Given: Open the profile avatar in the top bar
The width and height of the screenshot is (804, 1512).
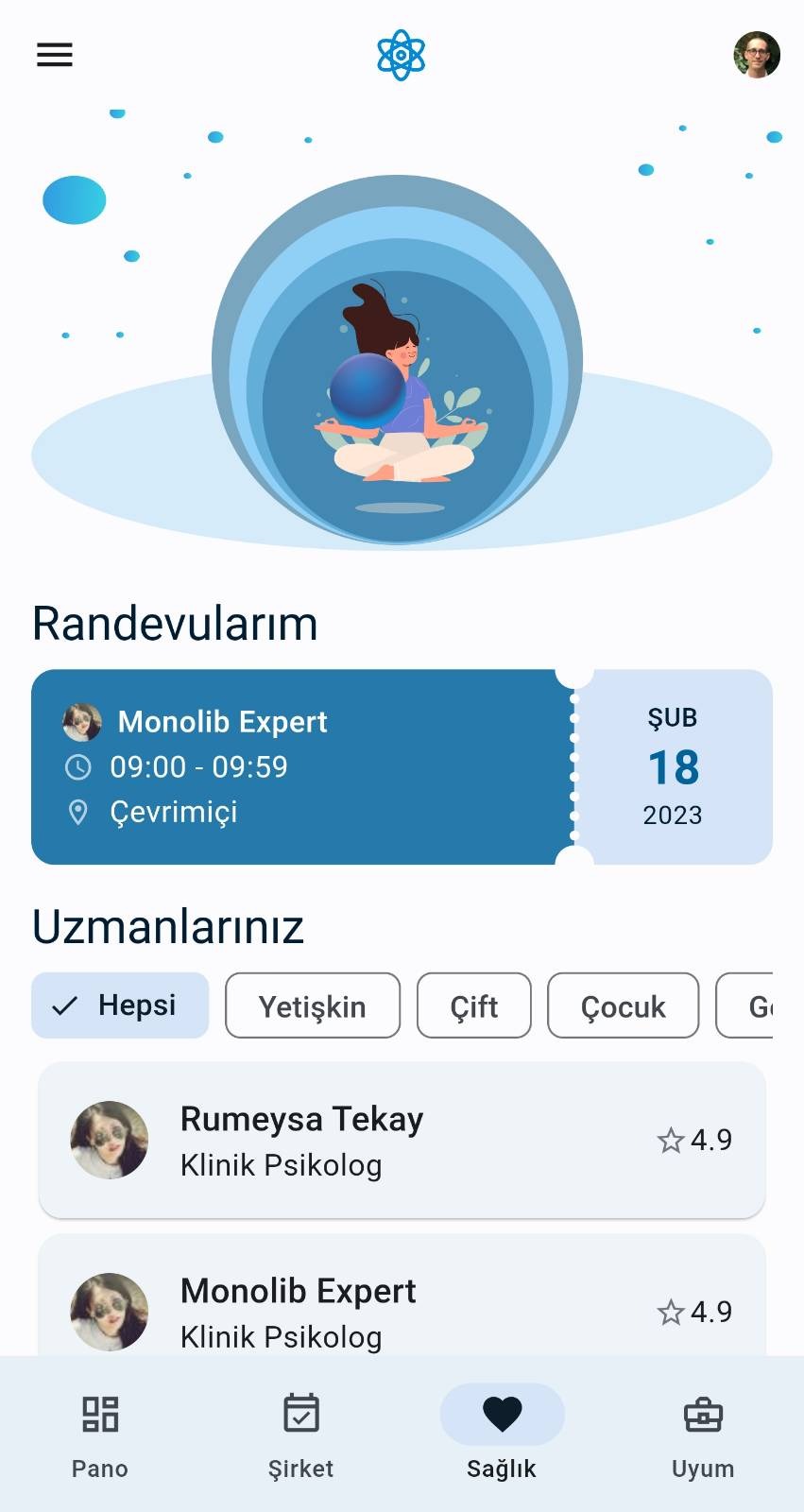Looking at the screenshot, I should tap(757, 55).
